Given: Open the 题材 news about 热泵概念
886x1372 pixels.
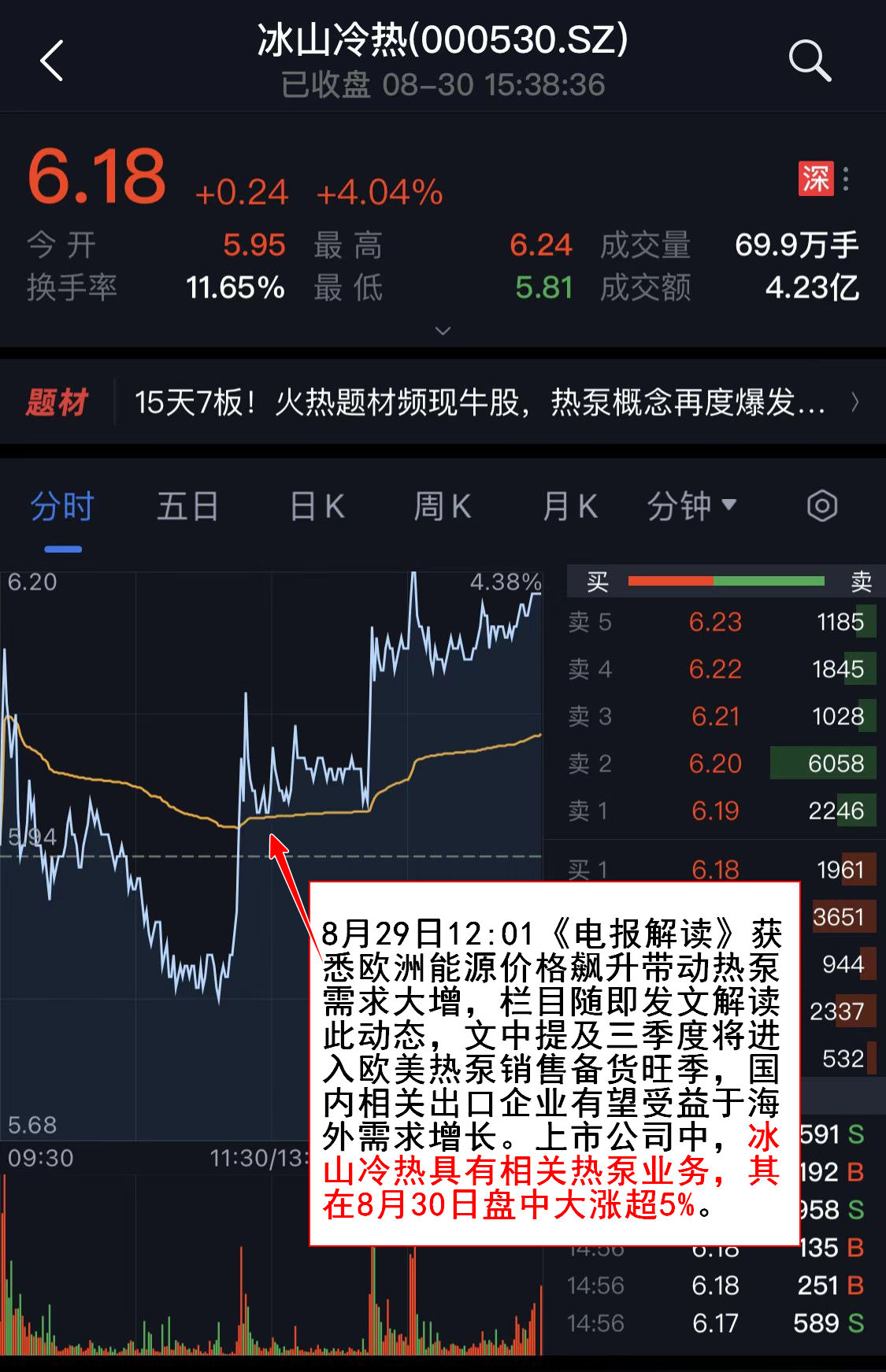Looking at the screenshot, I should coord(480,403).
